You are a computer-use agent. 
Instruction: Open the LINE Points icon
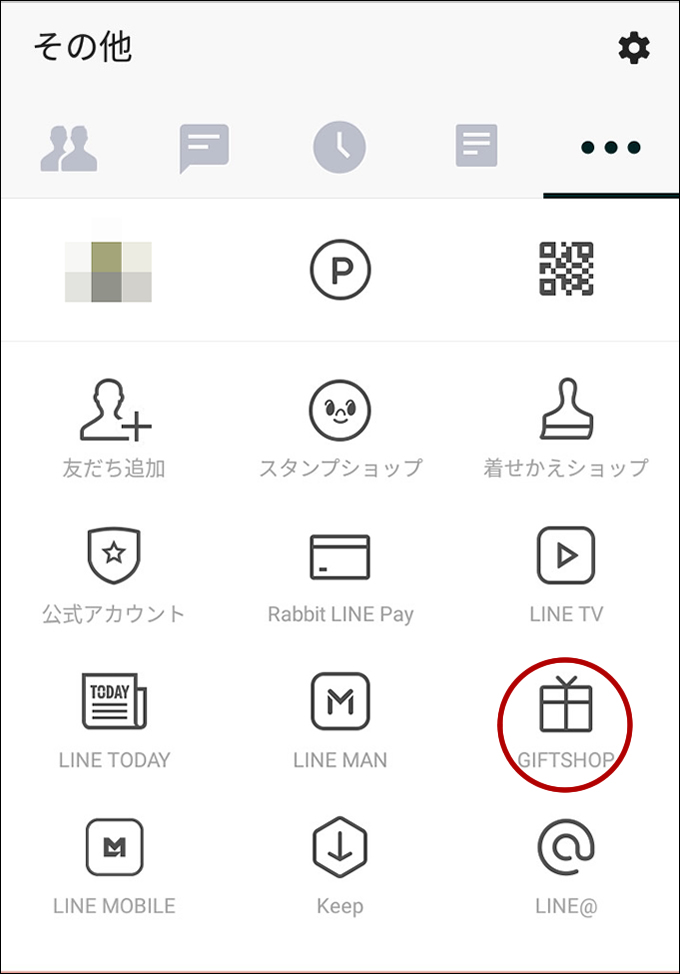coord(340,271)
